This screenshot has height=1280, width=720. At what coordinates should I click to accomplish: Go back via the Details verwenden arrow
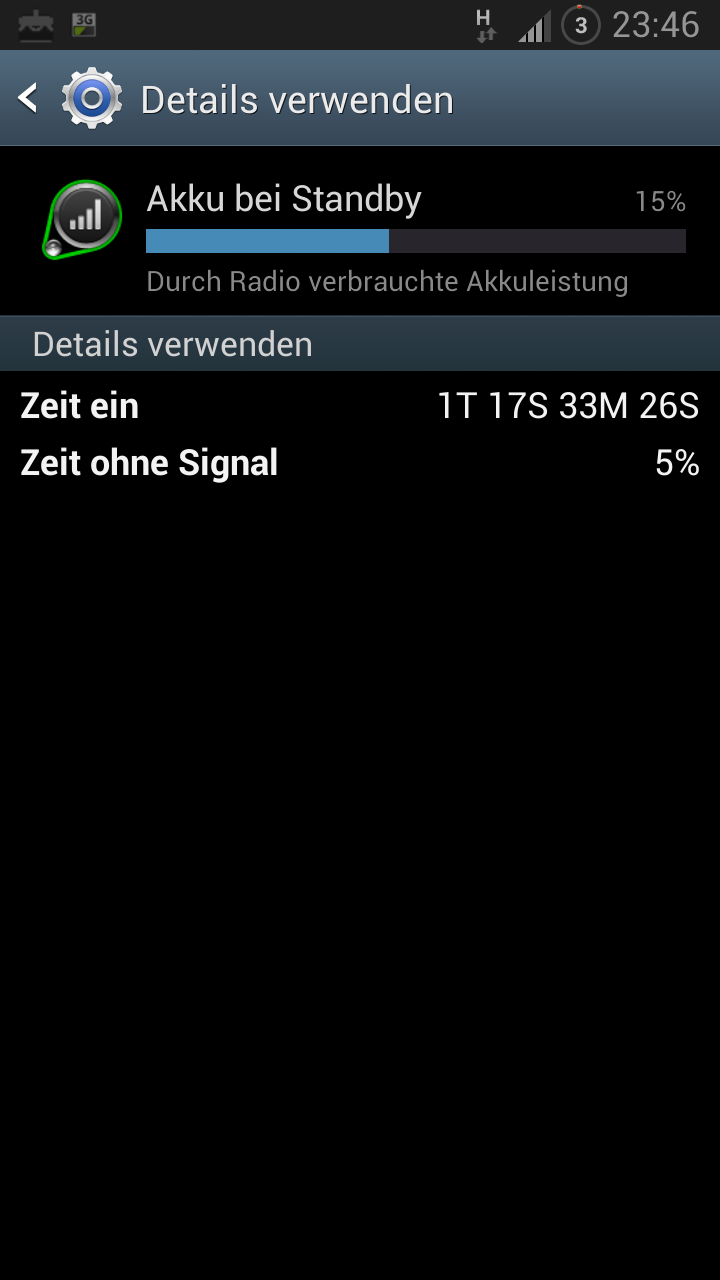(x=28, y=98)
